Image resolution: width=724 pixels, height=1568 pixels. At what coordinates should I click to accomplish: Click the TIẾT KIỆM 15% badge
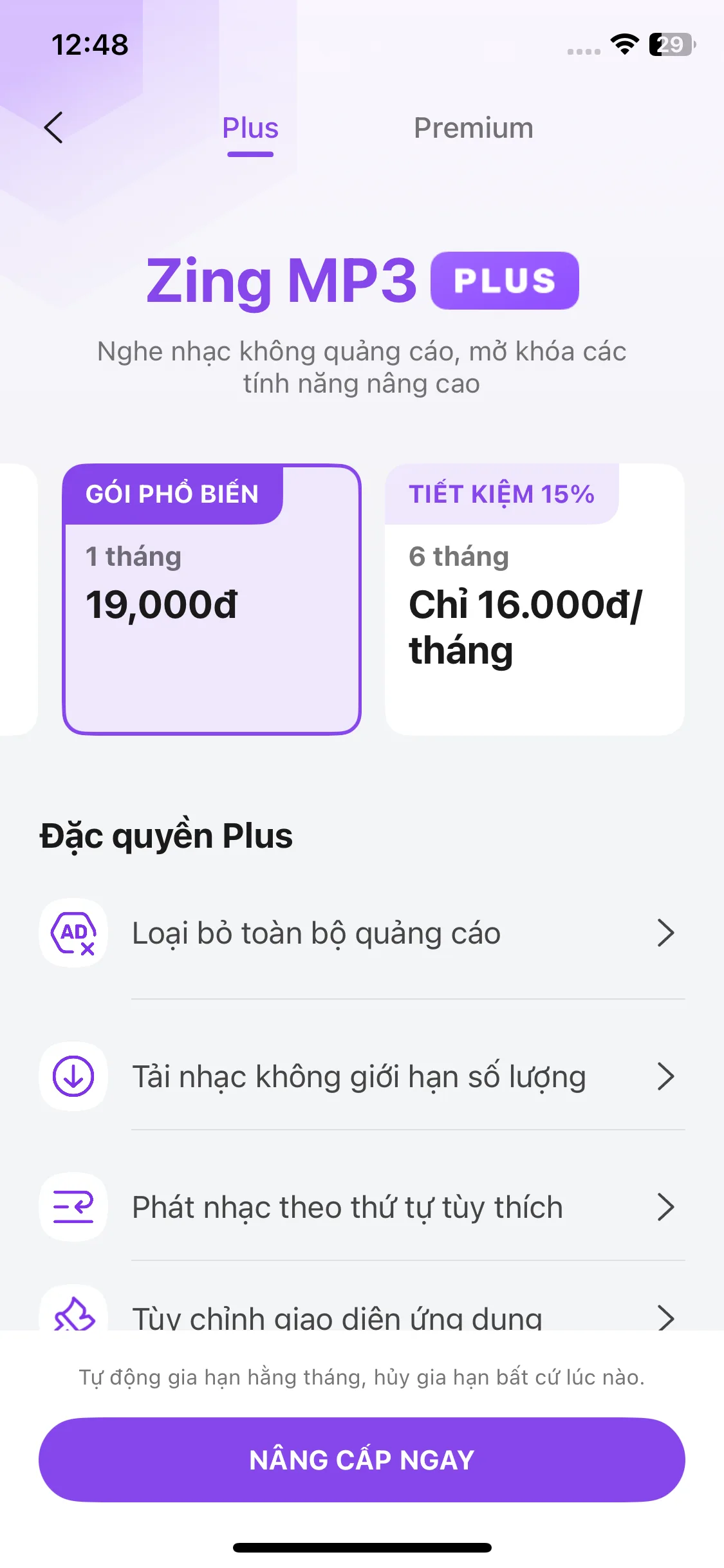(501, 493)
